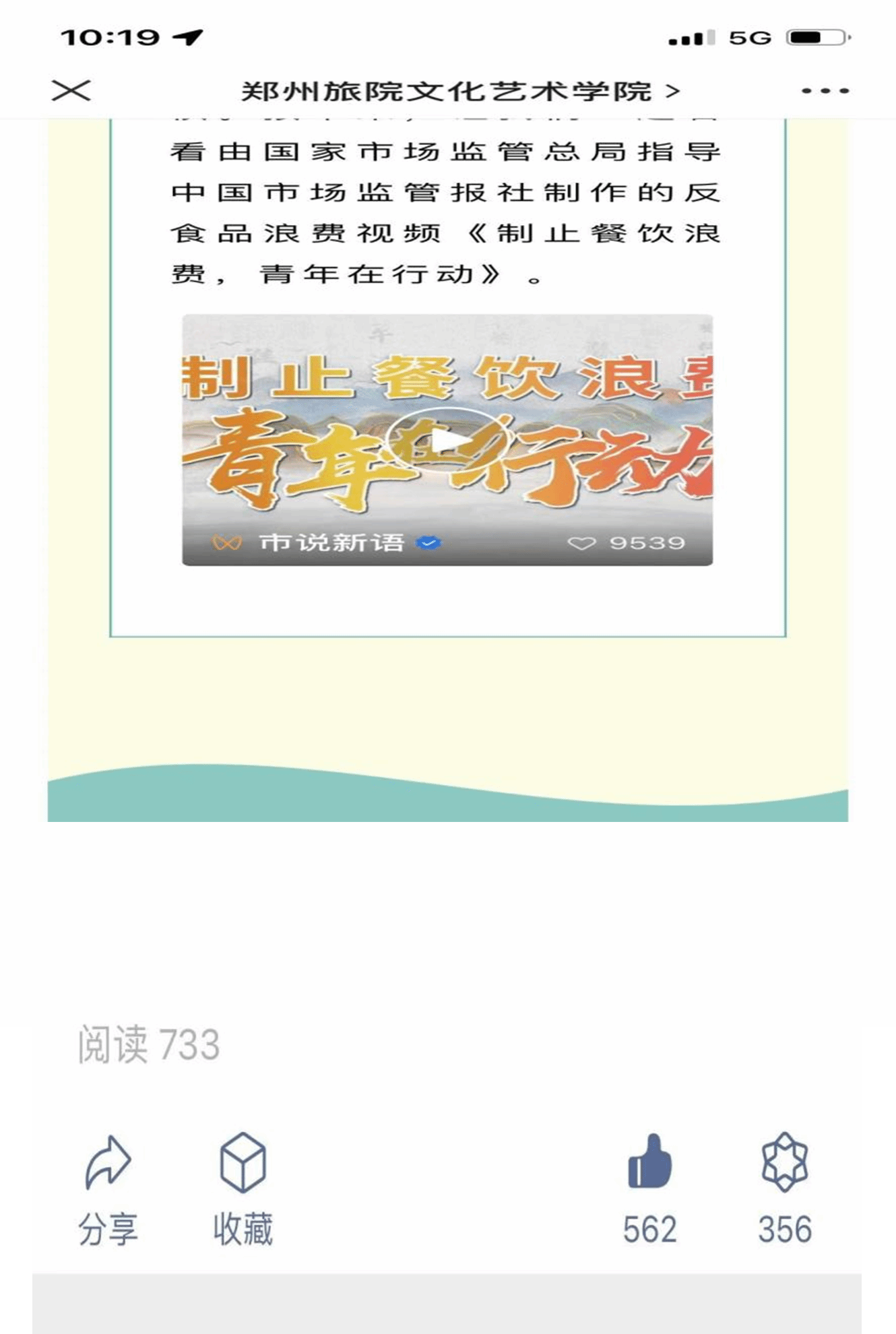Close the article with the X button
This screenshot has height=1334, width=896.
[71, 90]
